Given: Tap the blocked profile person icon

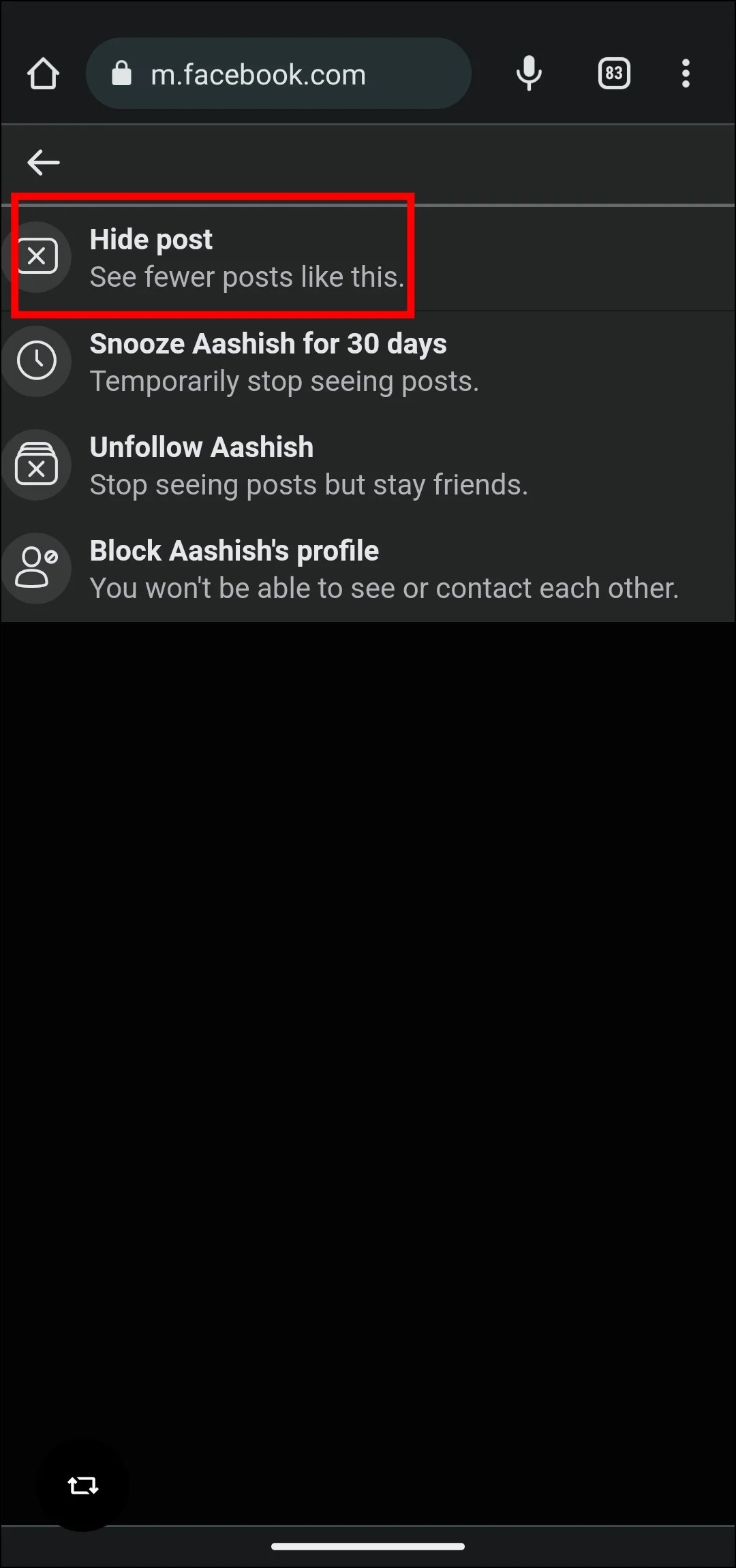Looking at the screenshot, I should tap(37, 567).
